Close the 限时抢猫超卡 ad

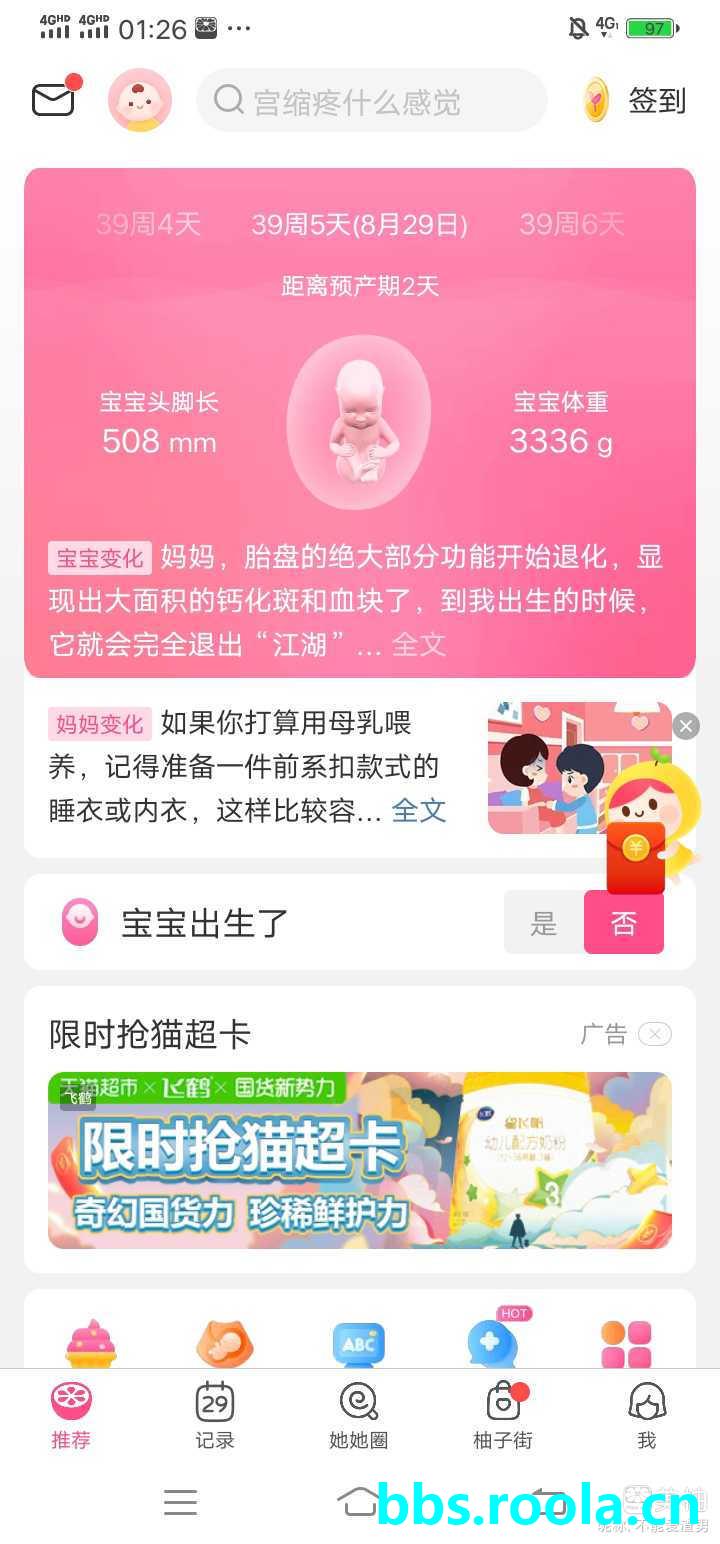[655, 1034]
